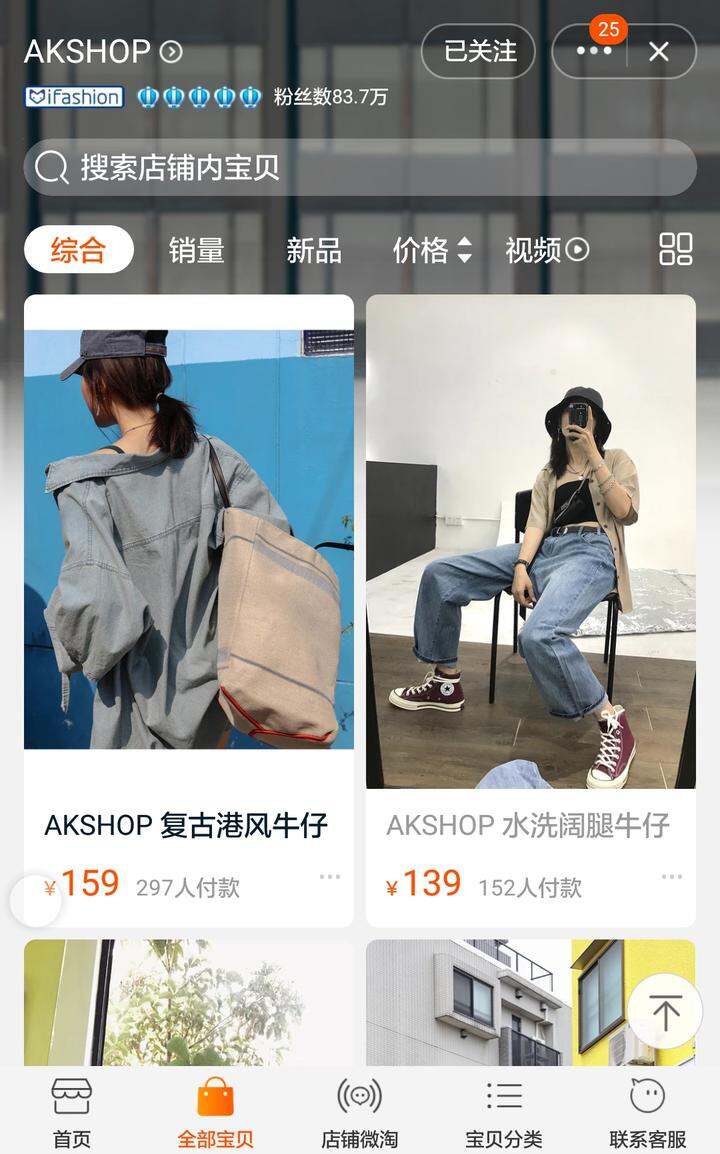
Task: Open AKSHOP 水洗阔腿牛仔 product card
Action: point(531,611)
